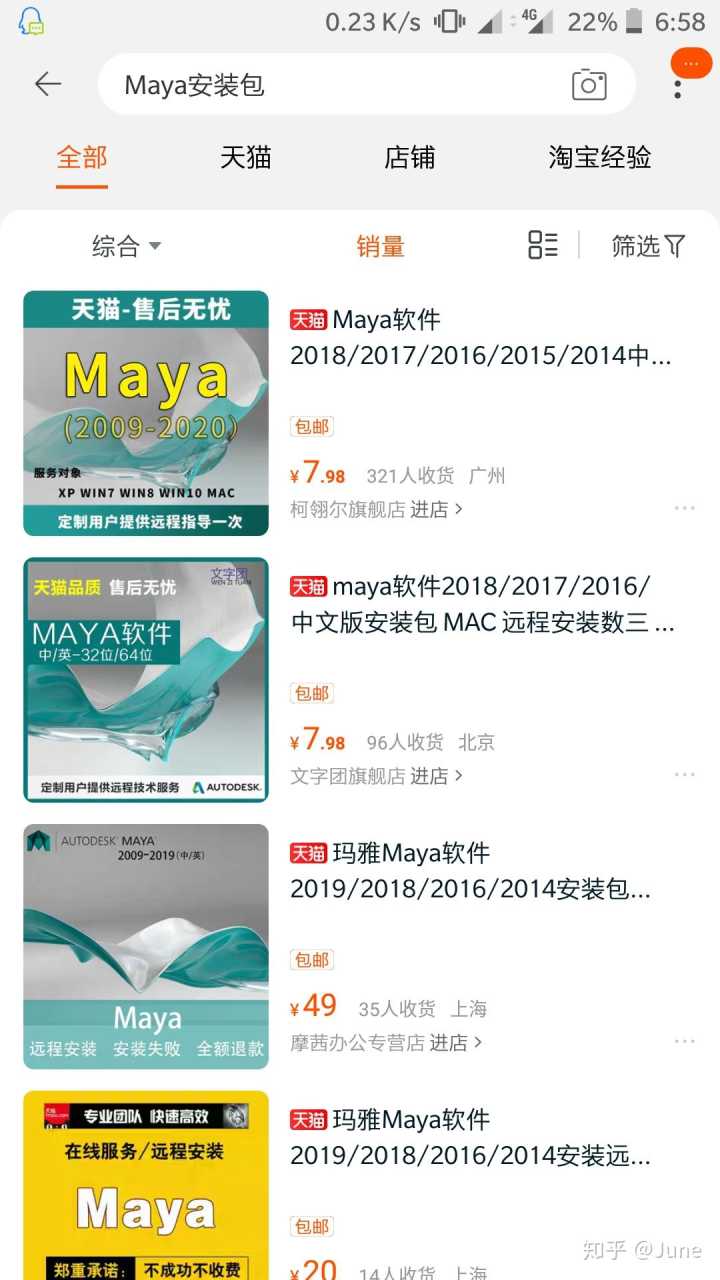Image resolution: width=720 pixels, height=1280 pixels.
Task: Open the three-dot overflow menu
Action: (x=678, y=88)
